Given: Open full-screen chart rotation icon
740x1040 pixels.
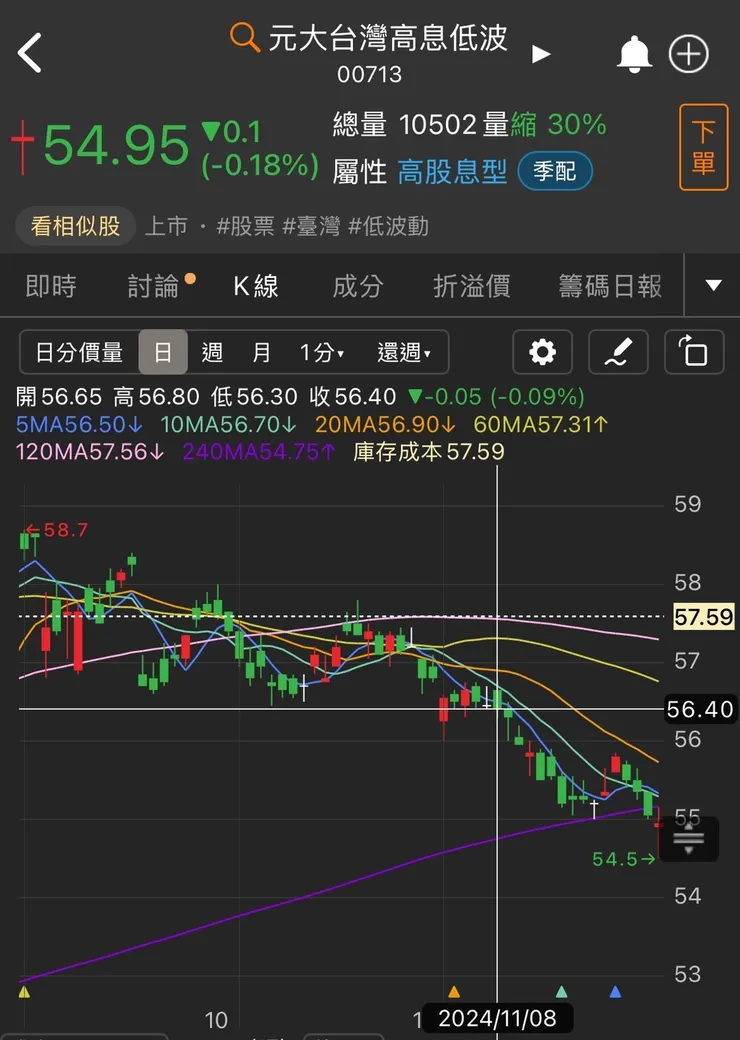Looking at the screenshot, I should pyautogui.click(x=694, y=353).
